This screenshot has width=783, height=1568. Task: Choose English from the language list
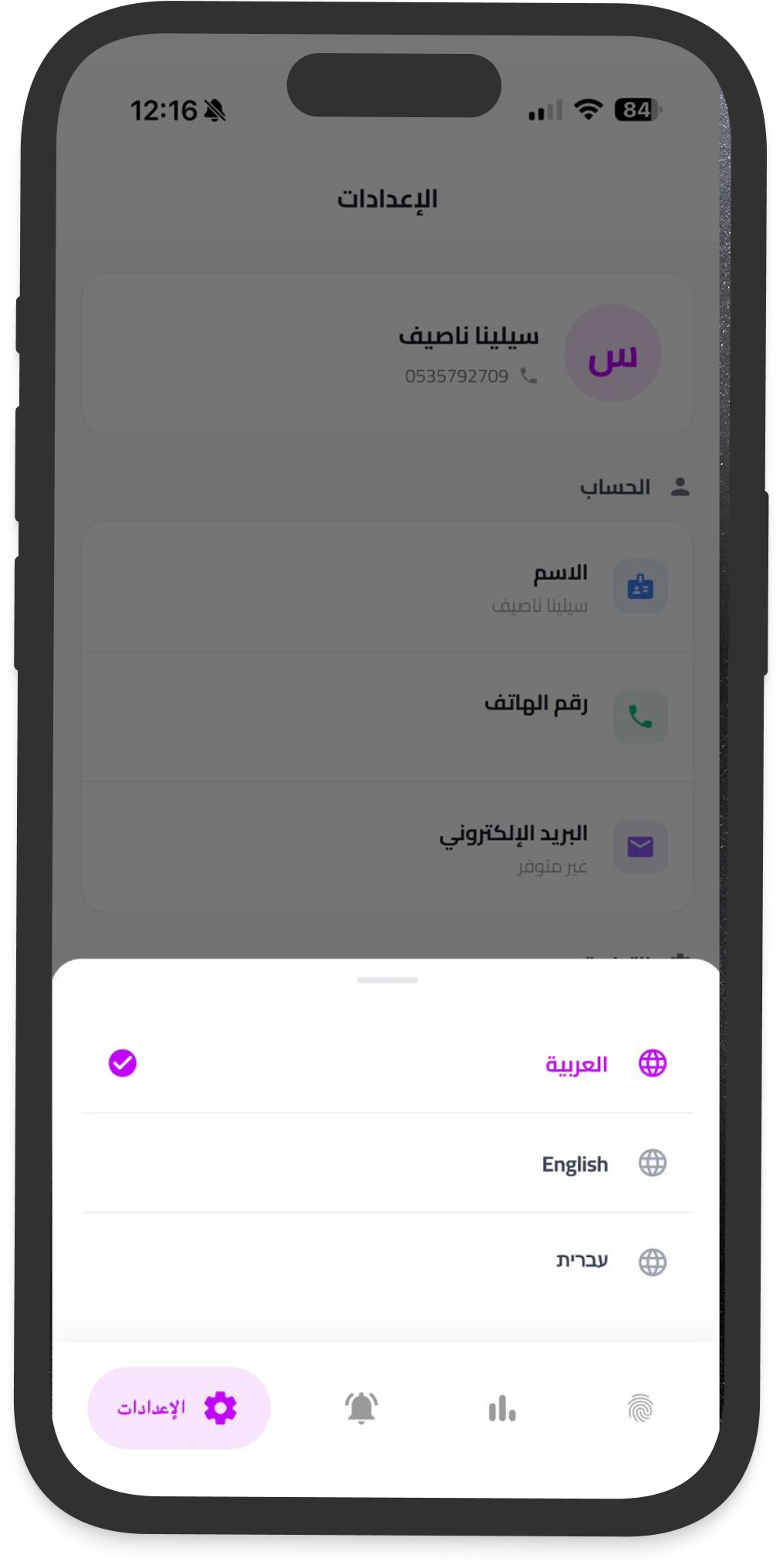(575, 1164)
